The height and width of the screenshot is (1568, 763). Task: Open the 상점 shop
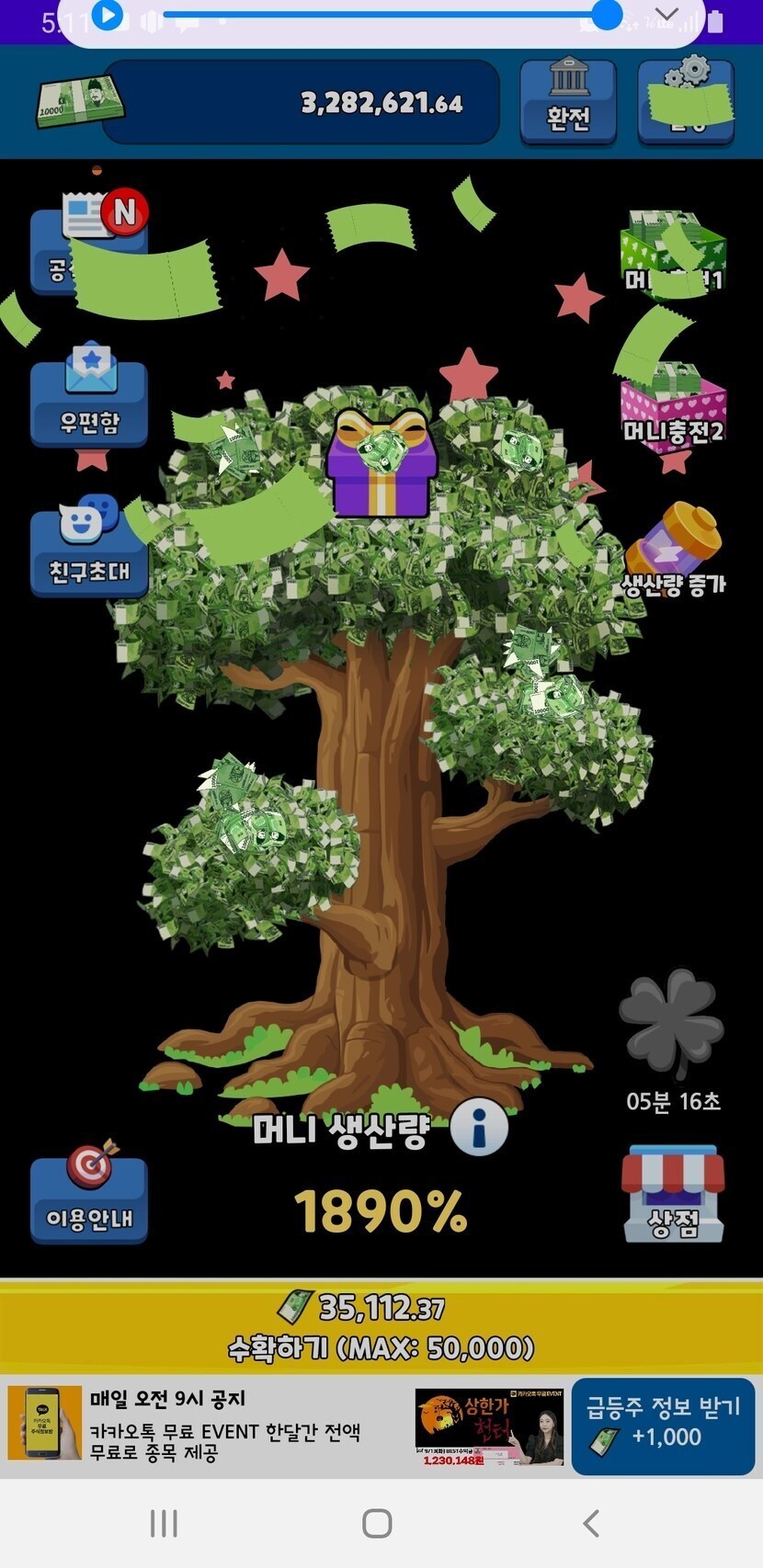(x=673, y=1195)
